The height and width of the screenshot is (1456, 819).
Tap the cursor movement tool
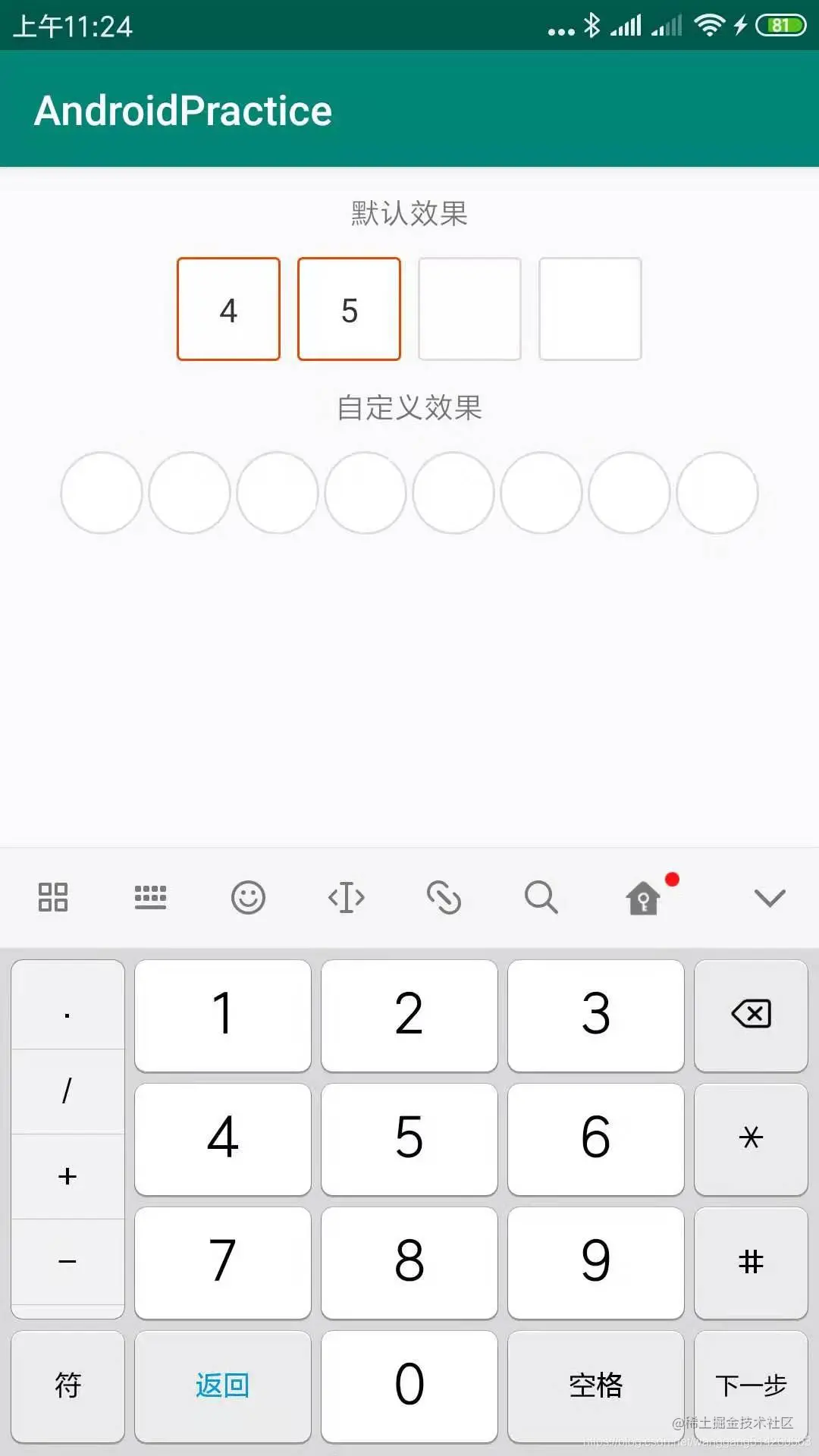[x=346, y=898]
